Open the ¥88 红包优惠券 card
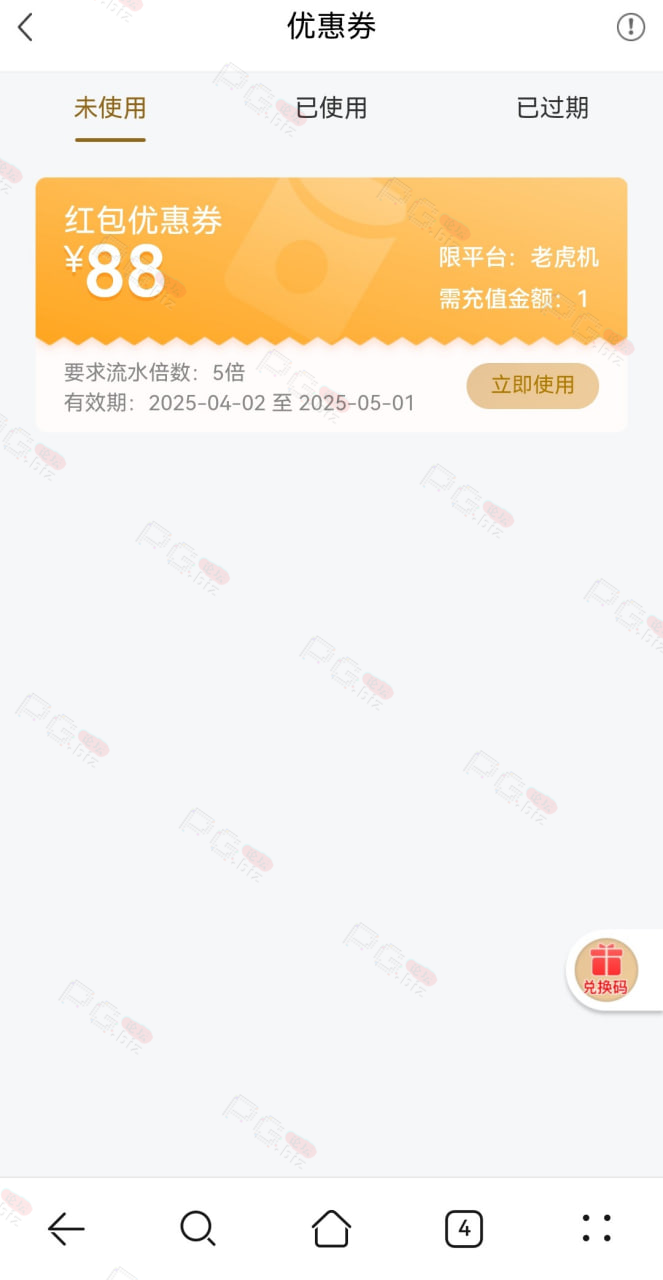The width and height of the screenshot is (663, 1280). click(331, 305)
